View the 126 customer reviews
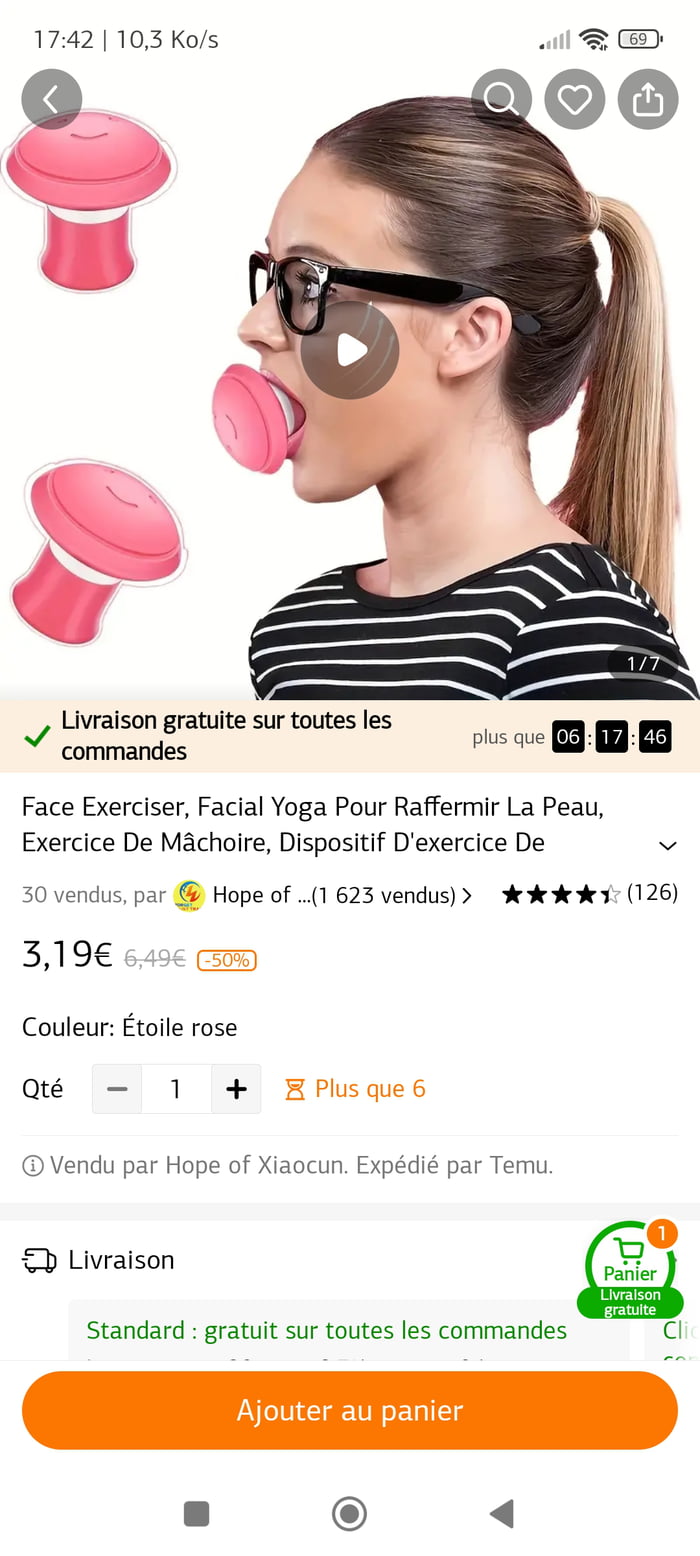700x1556 pixels. (x=590, y=893)
